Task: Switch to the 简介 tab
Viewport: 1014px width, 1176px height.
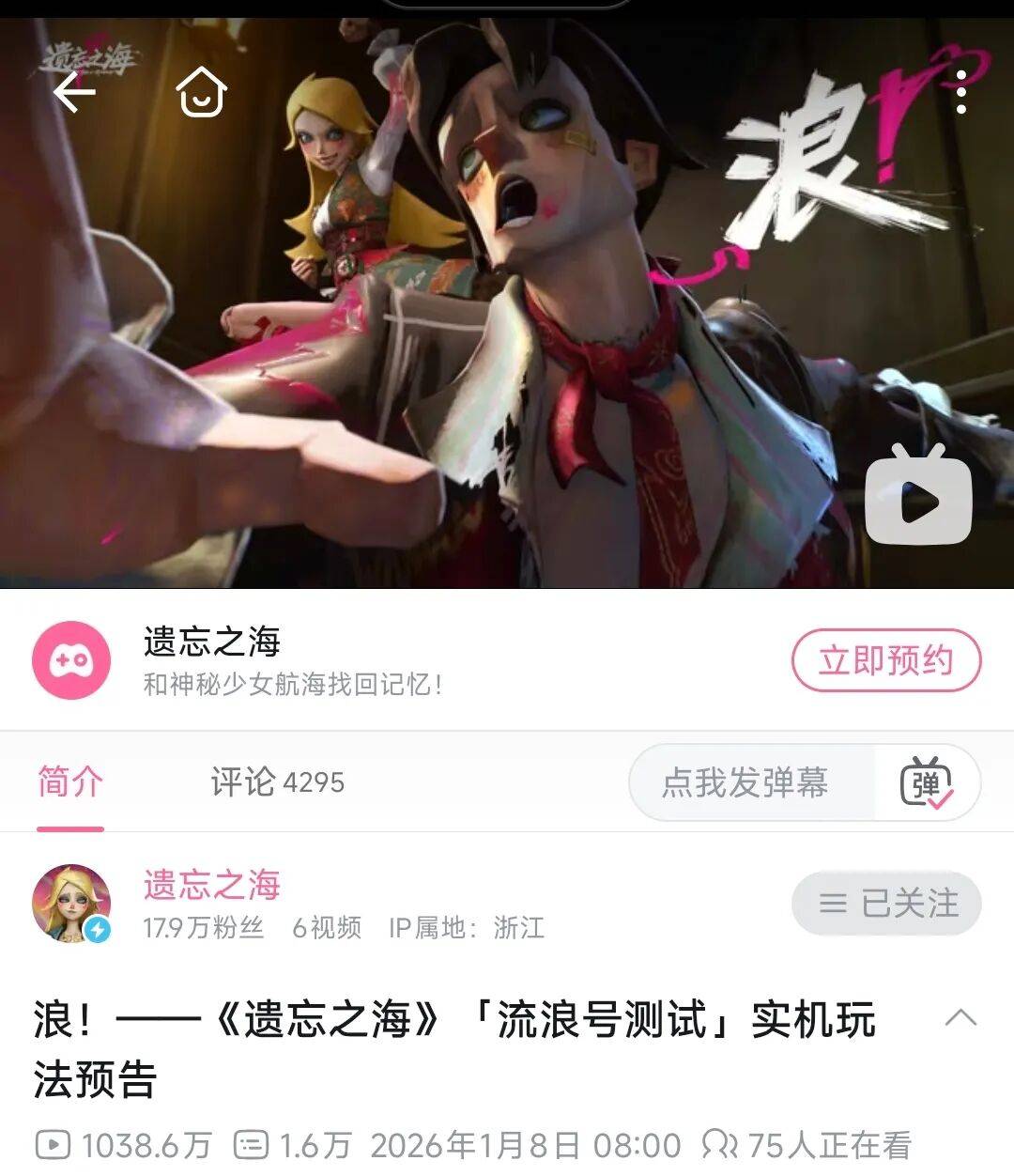Action: tap(70, 782)
